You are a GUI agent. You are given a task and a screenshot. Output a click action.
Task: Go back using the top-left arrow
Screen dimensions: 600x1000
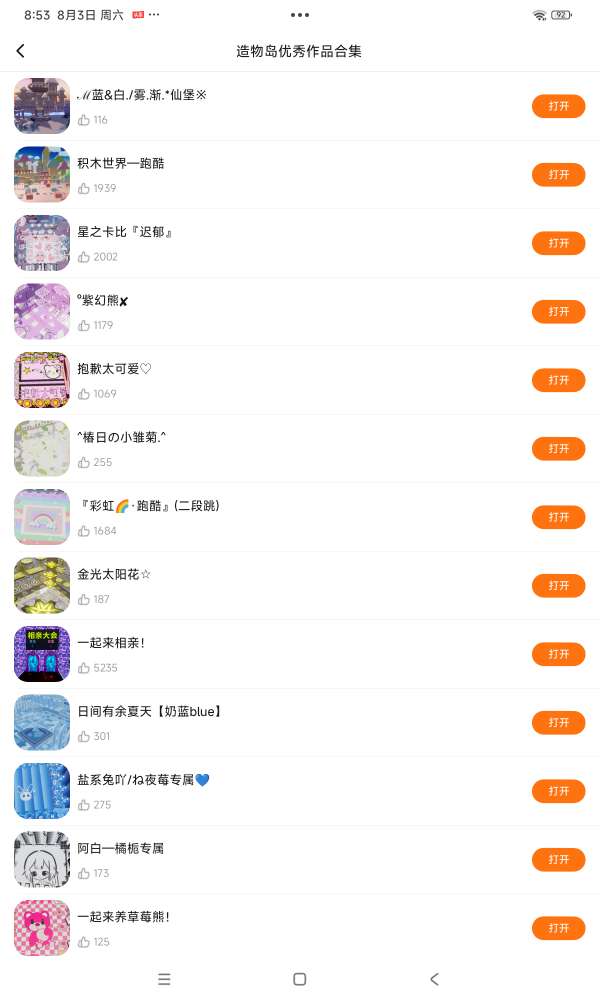(21, 51)
